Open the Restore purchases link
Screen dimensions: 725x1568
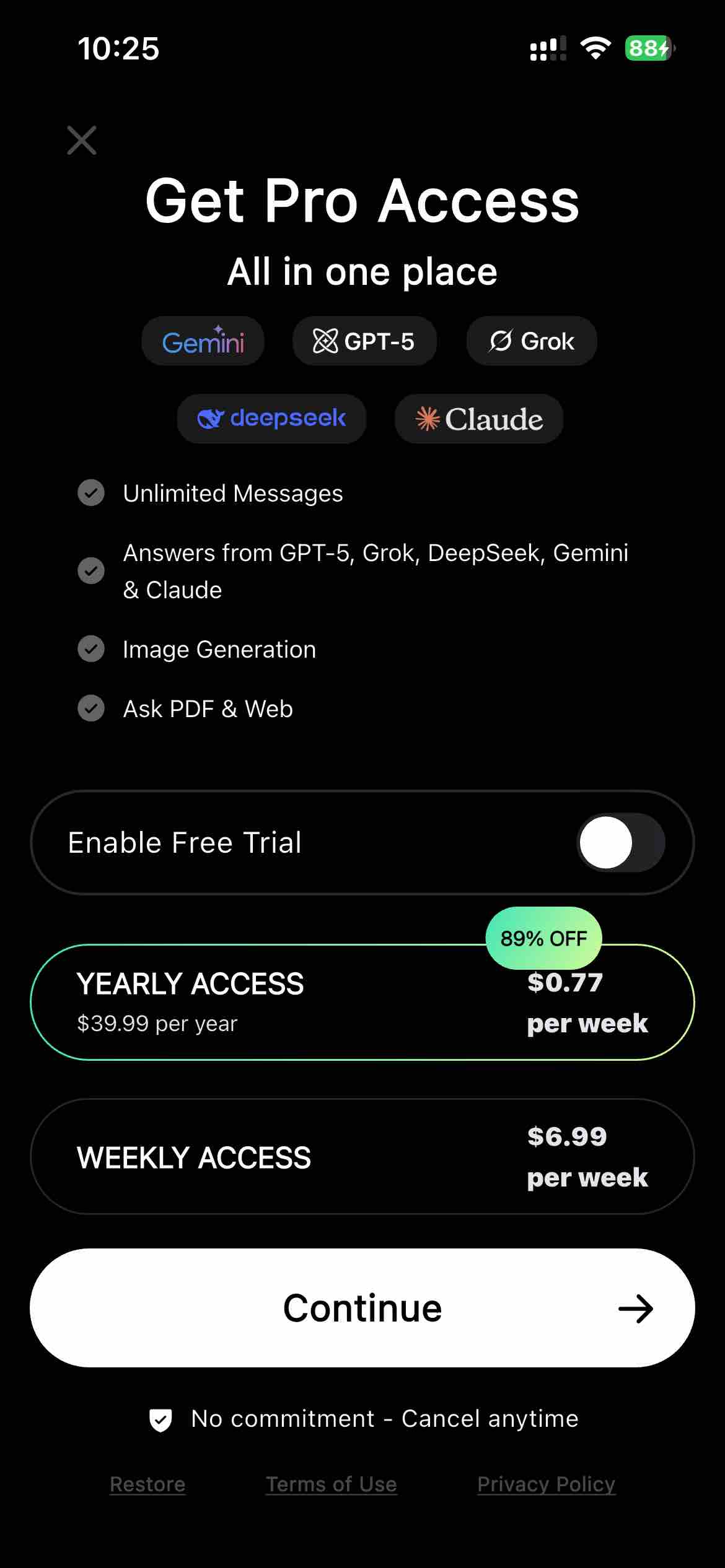coord(147,1484)
